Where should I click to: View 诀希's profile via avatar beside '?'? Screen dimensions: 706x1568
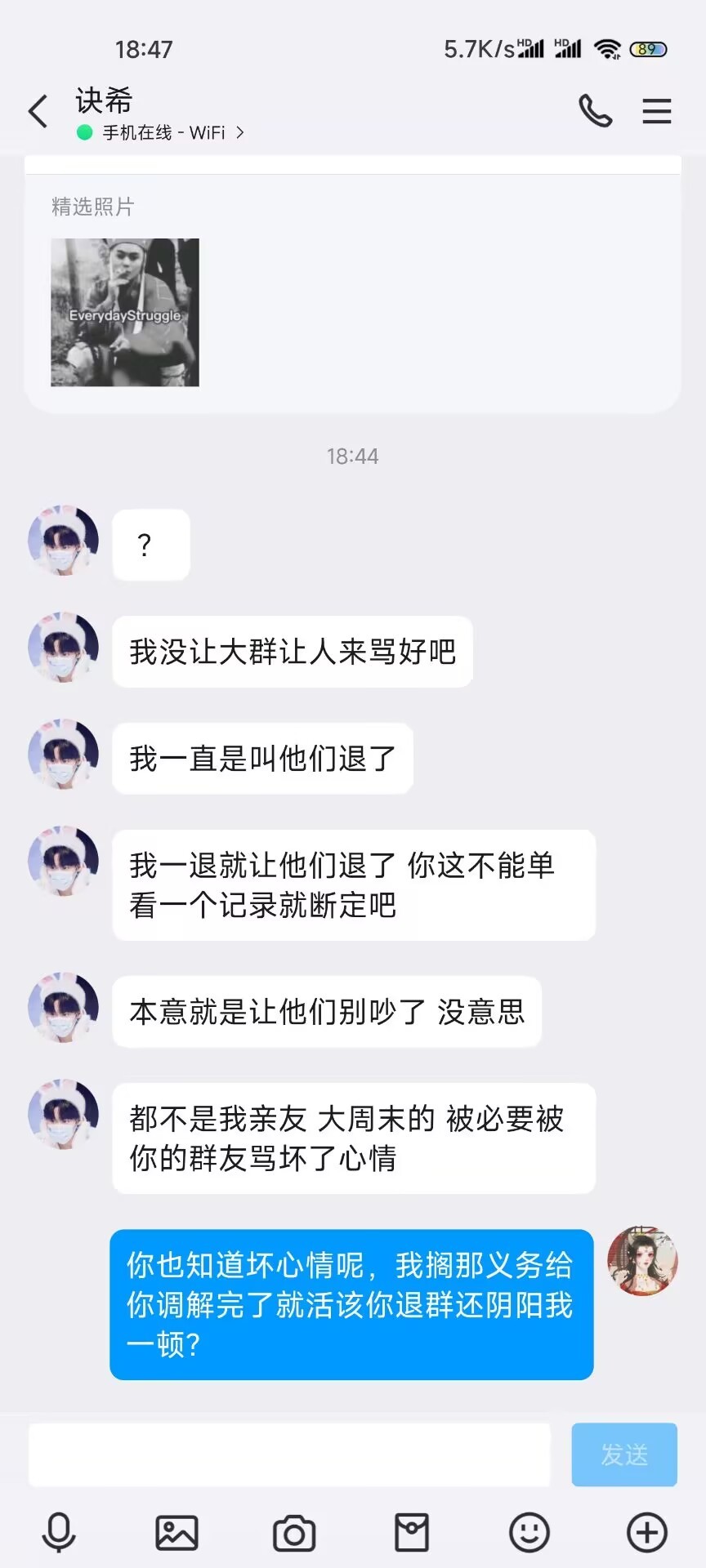pos(63,541)
